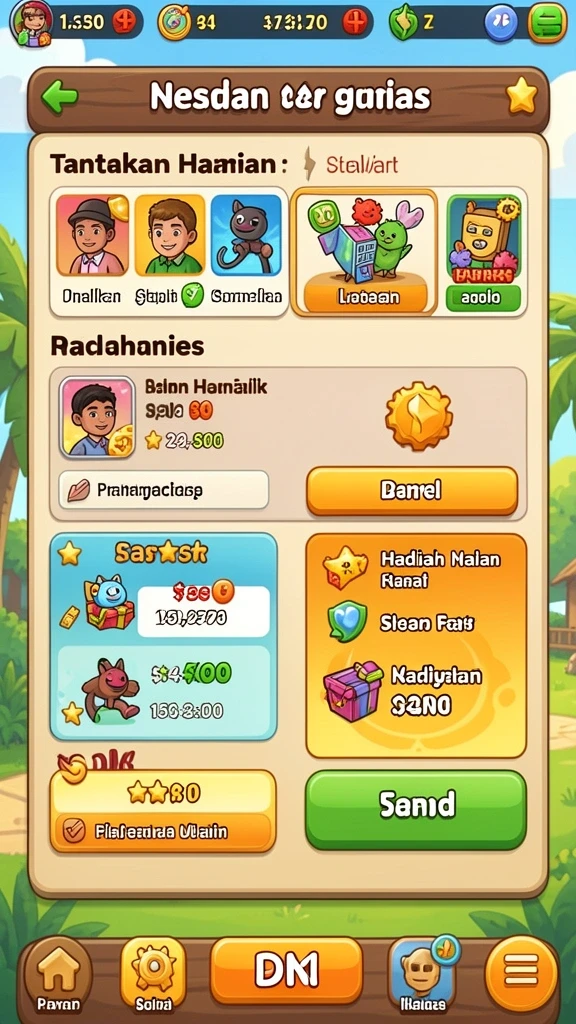The width and height of the screenshot is (576, 1024).
Task: Tap the red plus next to 1.550
Action: click(x=123, y=22)
